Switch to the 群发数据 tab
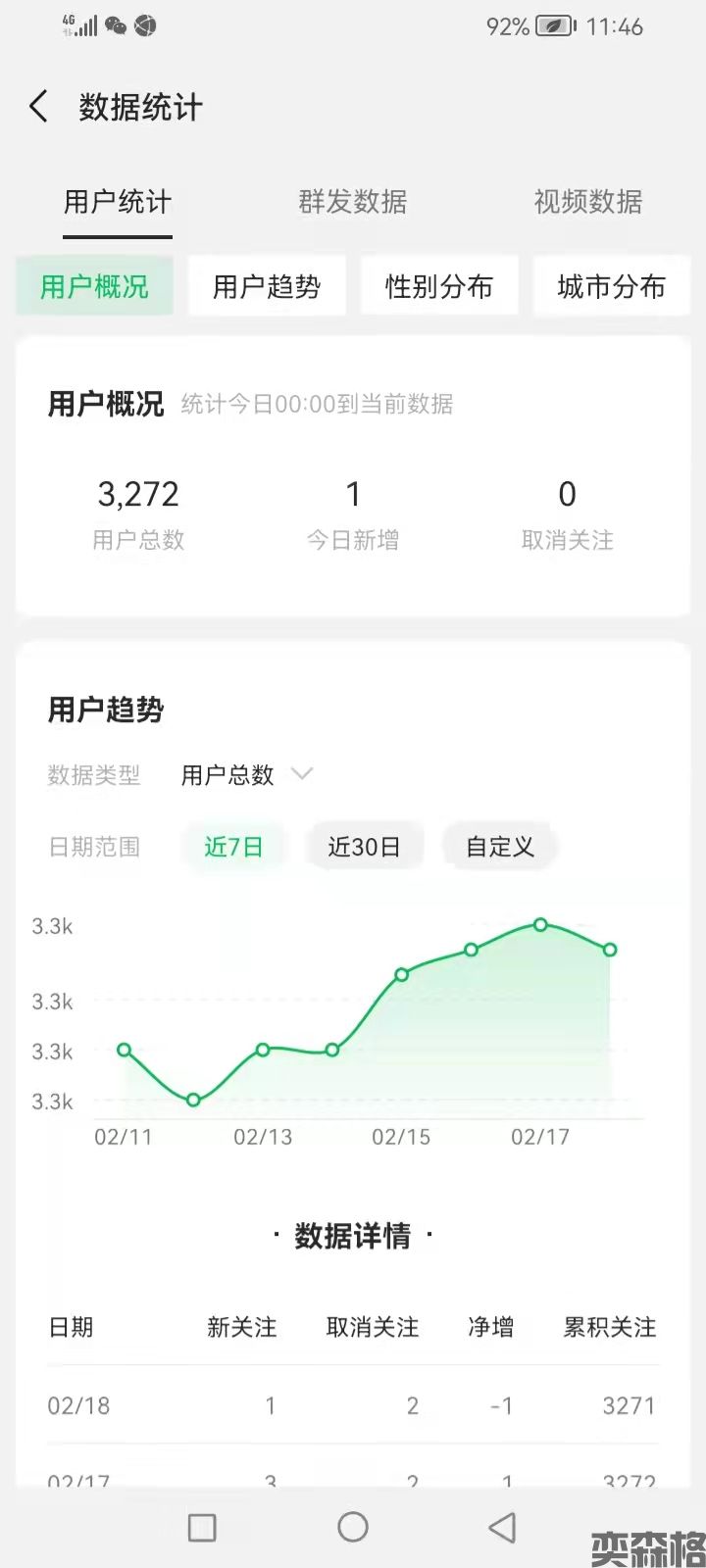 [352, 202]
